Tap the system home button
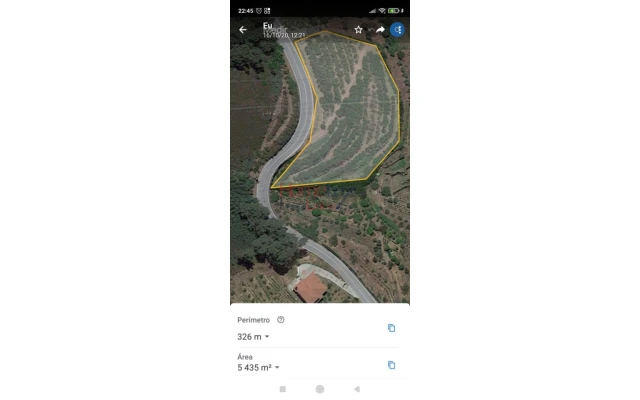Viewport: 640px width, 400px height. pyautogui.click(x=320, y=389)
